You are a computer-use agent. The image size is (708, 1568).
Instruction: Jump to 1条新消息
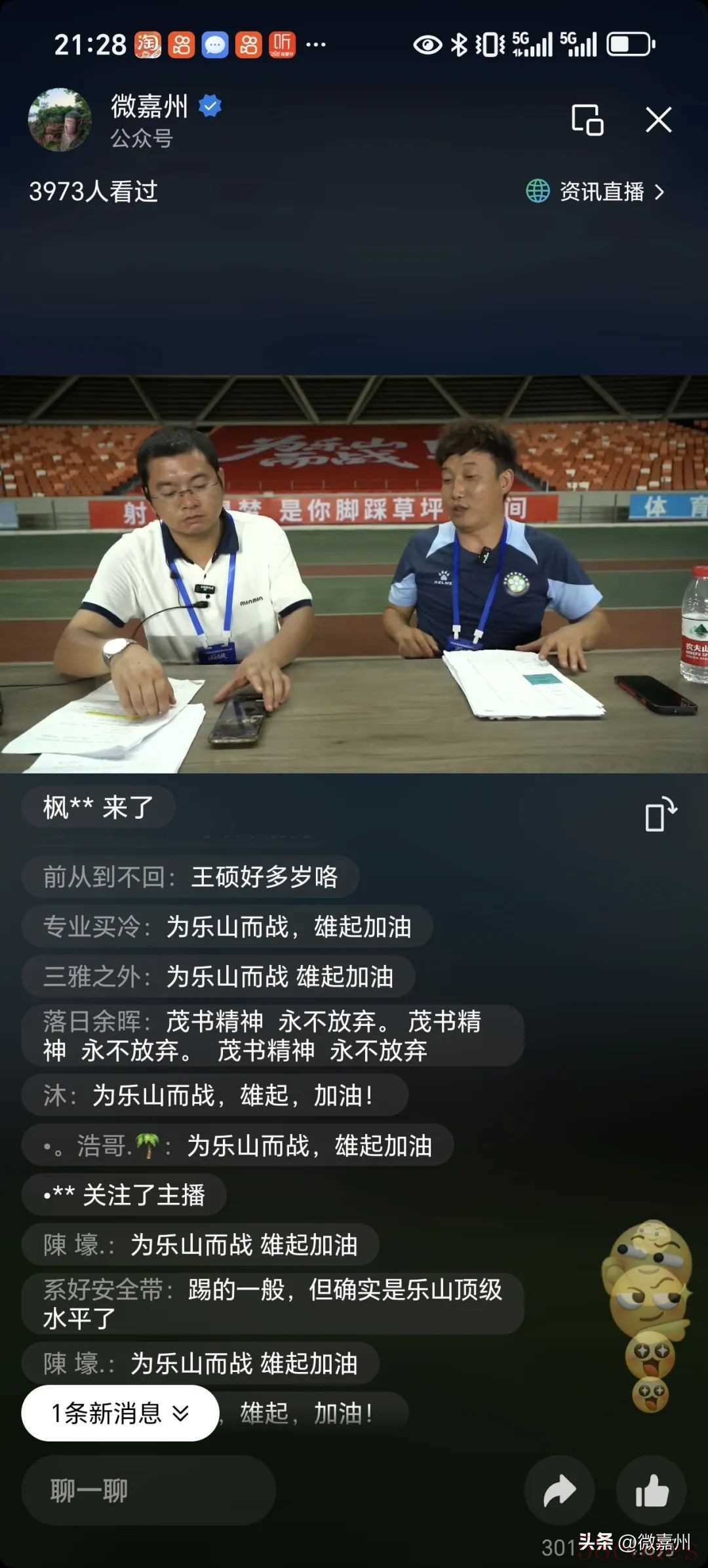[x=120, y=1413]
